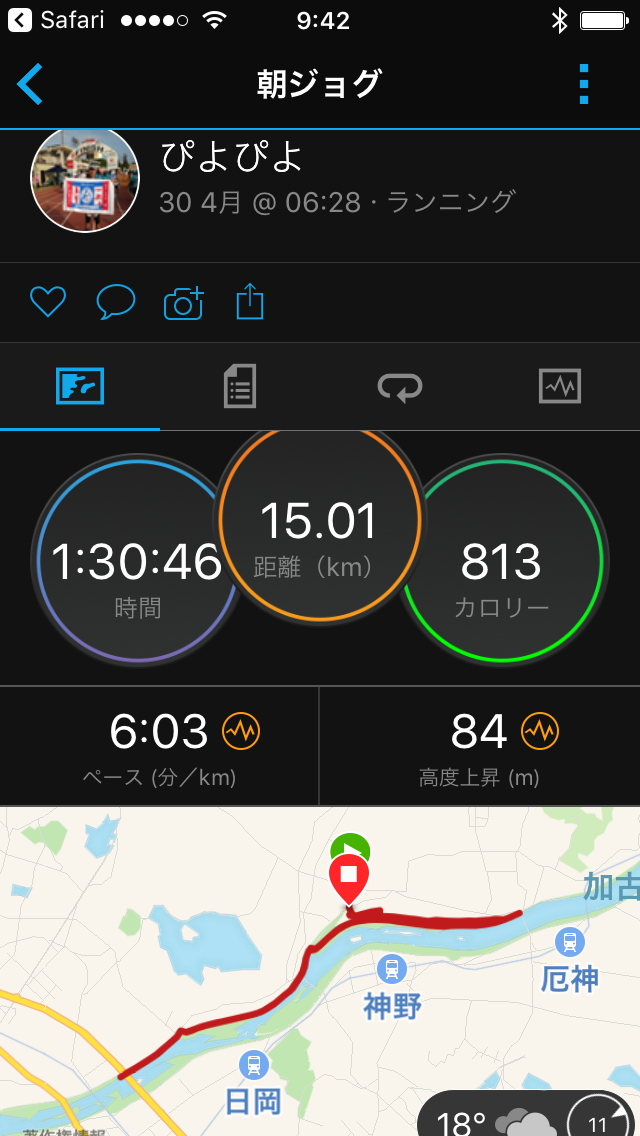Open the three-dot overflow menu
Screen dimensions: 640x1136
tap(585, 84)
